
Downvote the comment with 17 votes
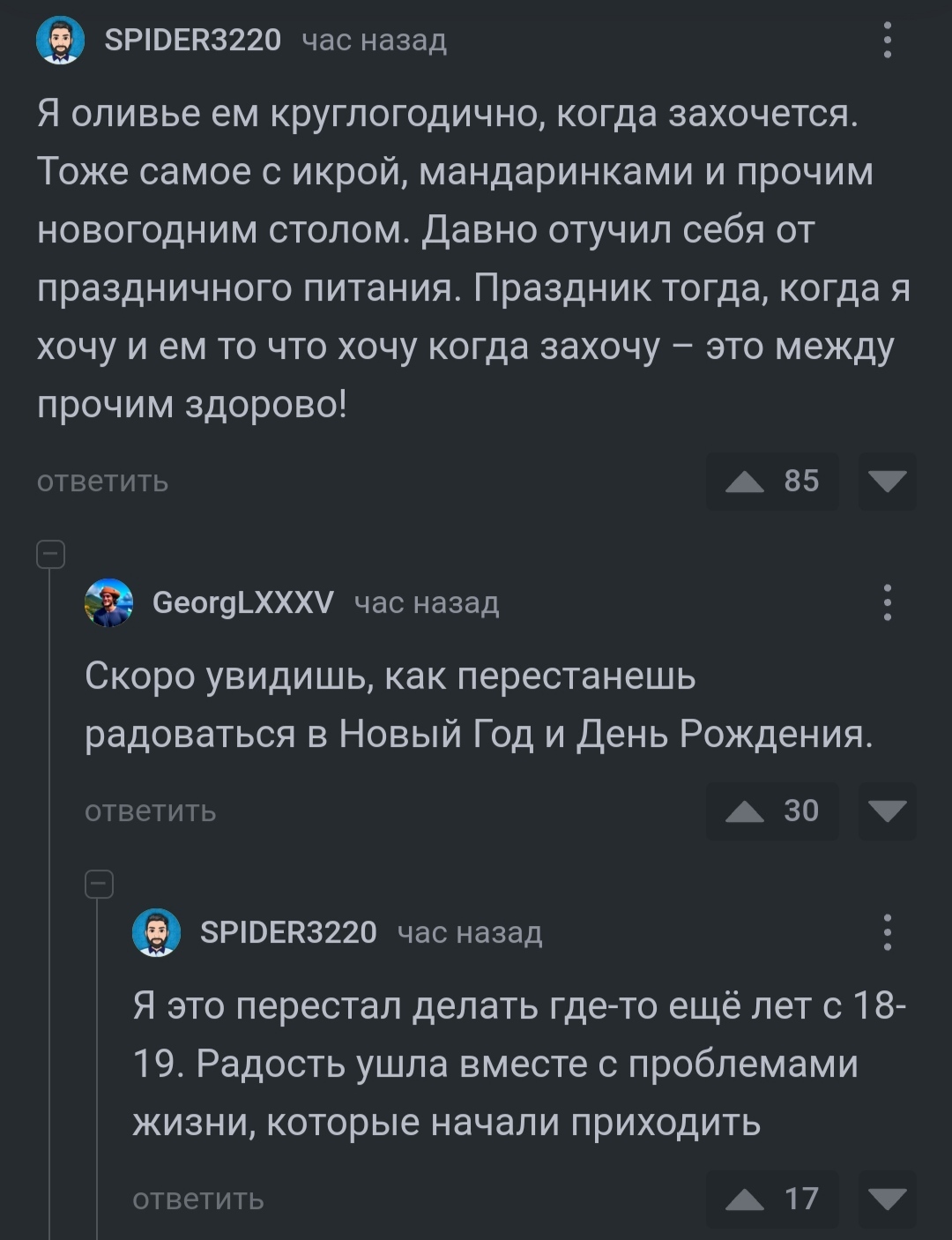tap(888, 1199)
